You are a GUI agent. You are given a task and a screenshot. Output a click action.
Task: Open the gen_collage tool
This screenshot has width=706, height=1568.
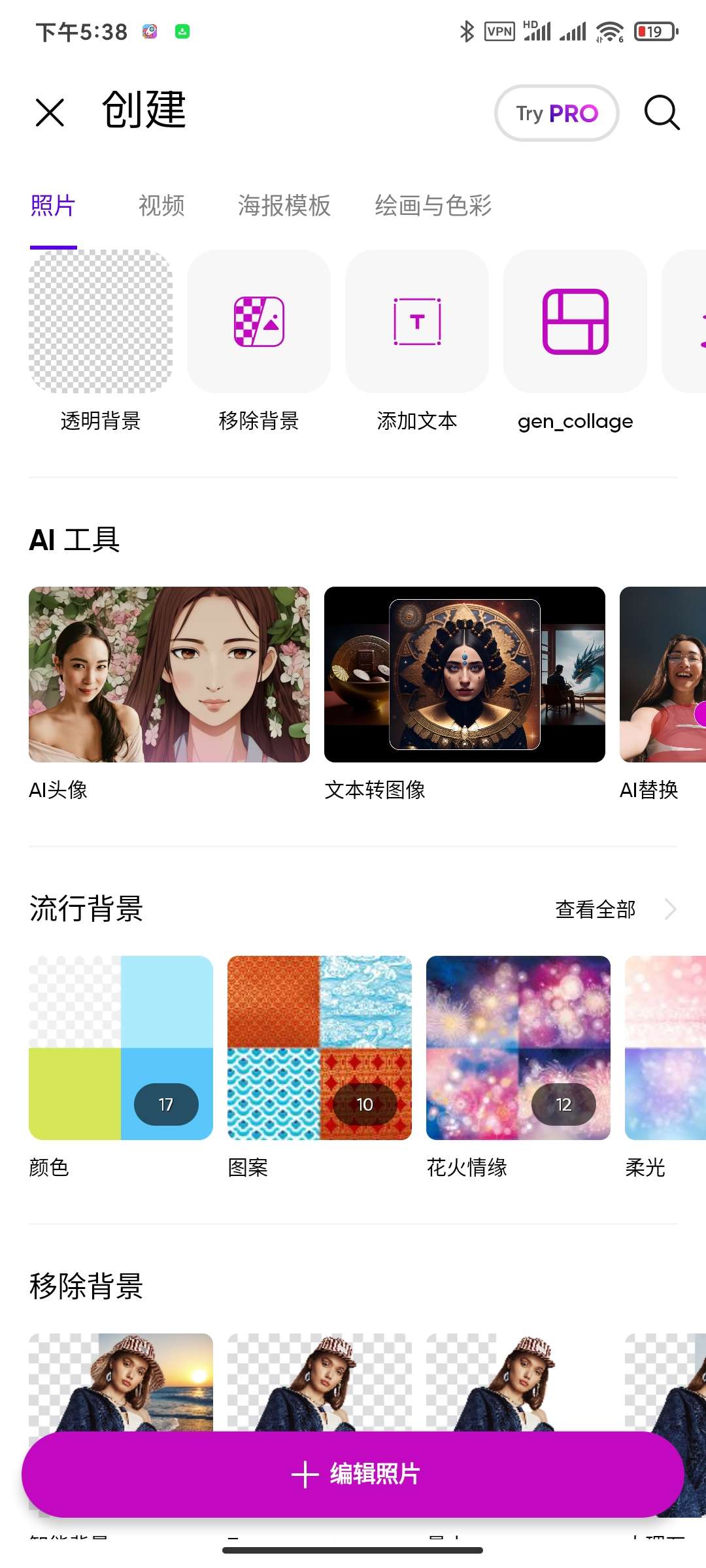pyautogui.click(x=575, y=321)
